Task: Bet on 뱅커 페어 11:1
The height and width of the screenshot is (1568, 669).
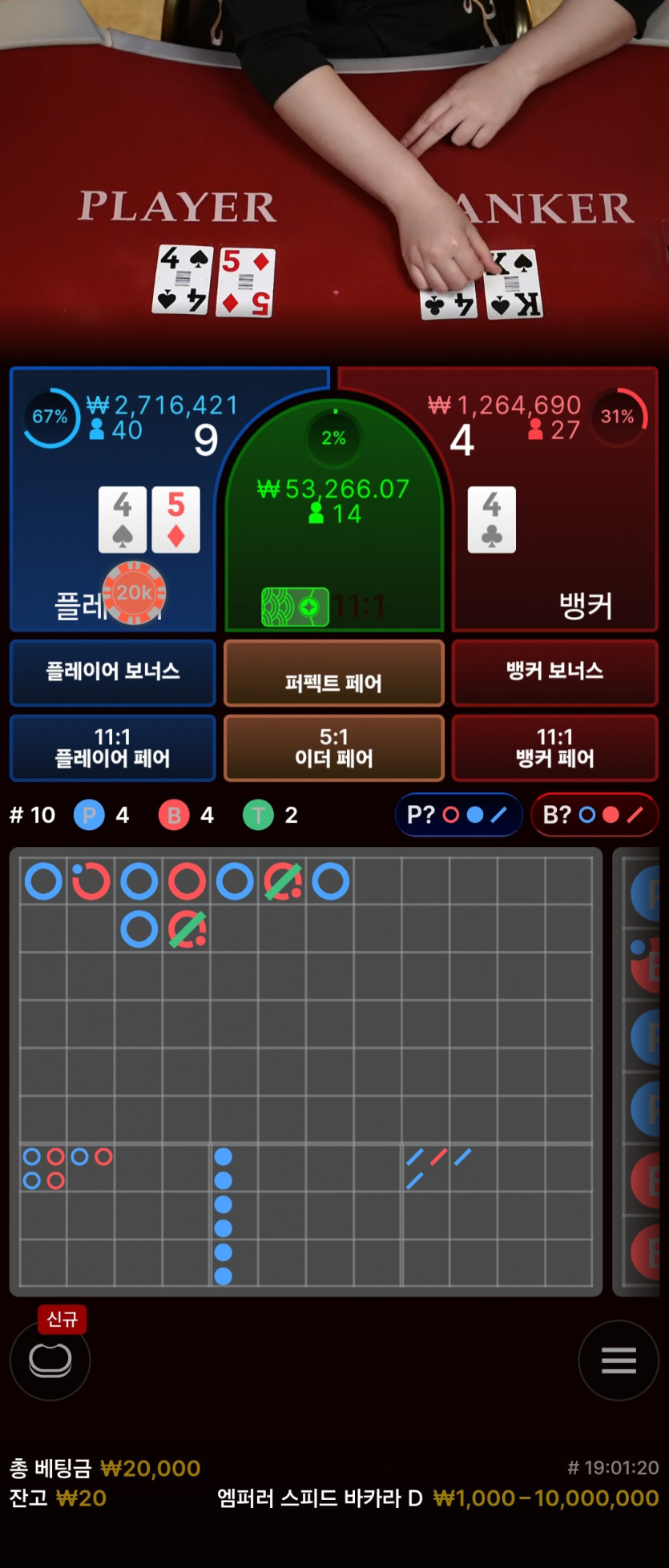Action: click(554, 748)
